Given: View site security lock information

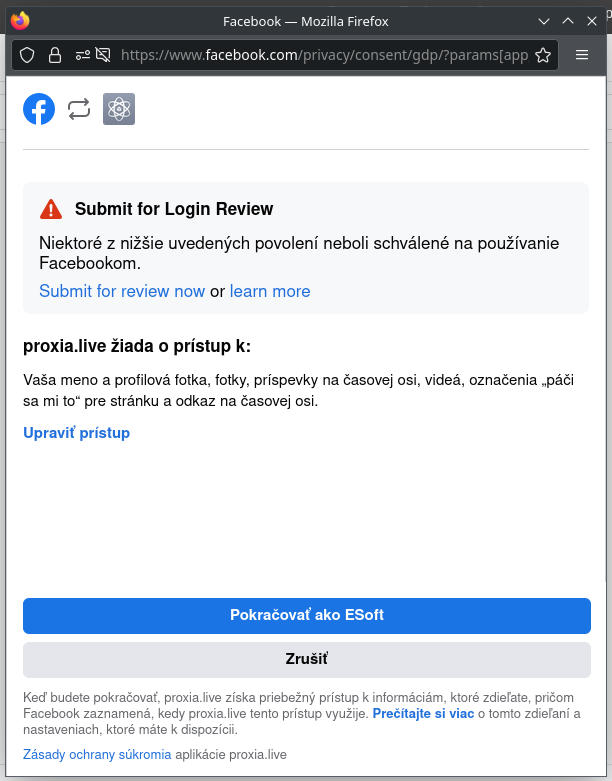Looking at the screenshot, I should point(55,55).
